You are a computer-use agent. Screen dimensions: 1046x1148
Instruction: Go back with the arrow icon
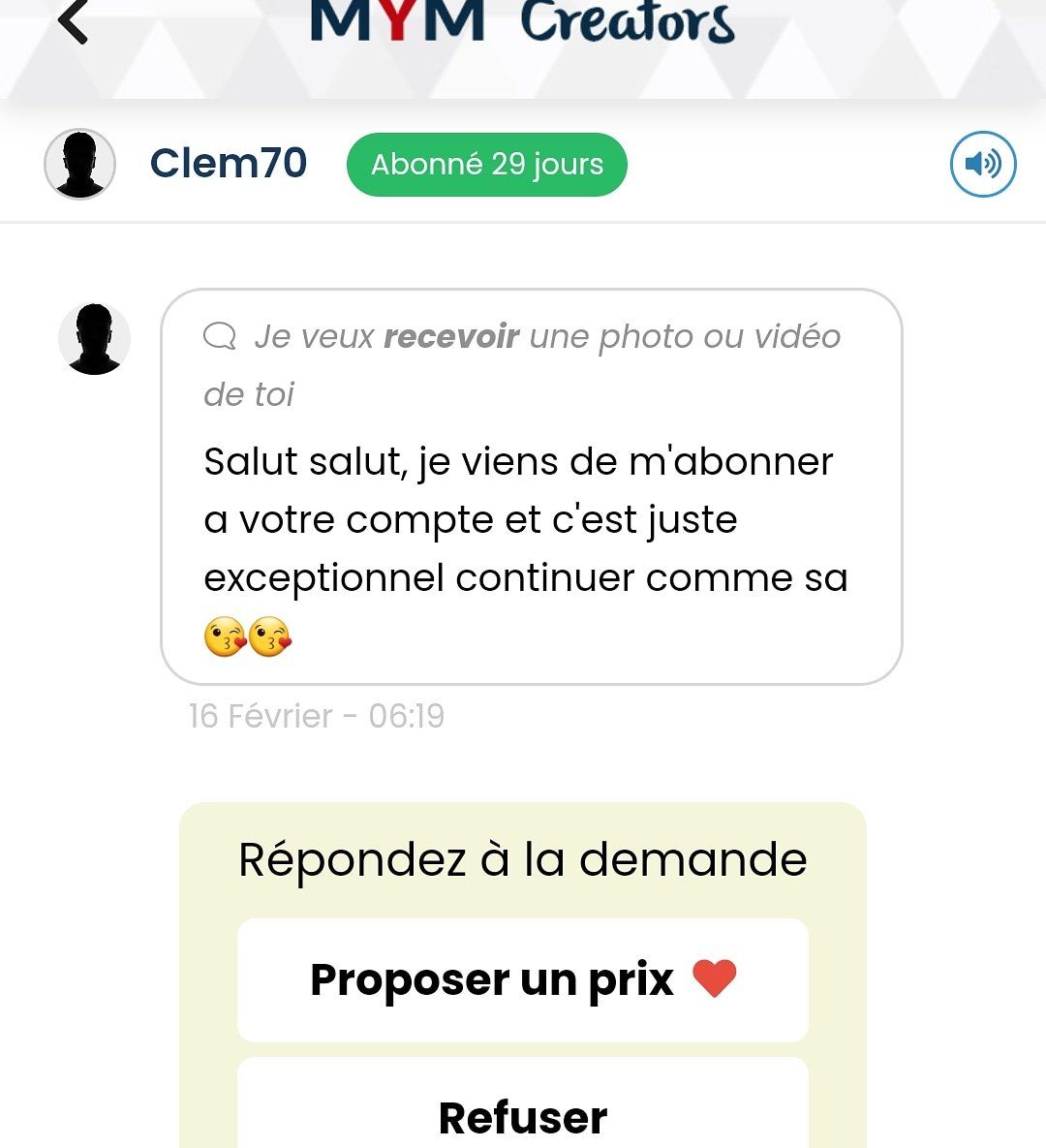tap(73, 21)
